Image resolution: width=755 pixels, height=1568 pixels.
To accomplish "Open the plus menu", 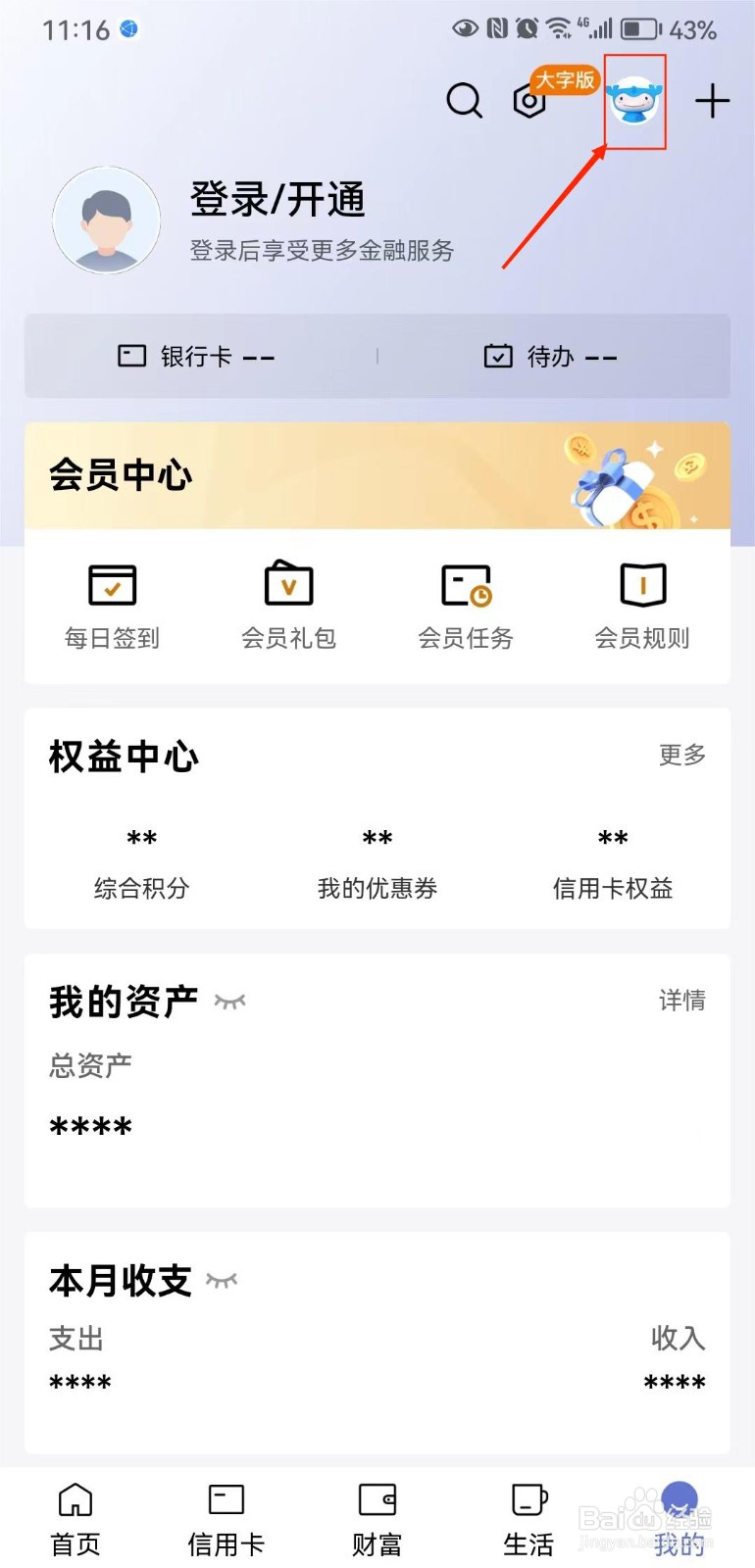I will point(713,101).
